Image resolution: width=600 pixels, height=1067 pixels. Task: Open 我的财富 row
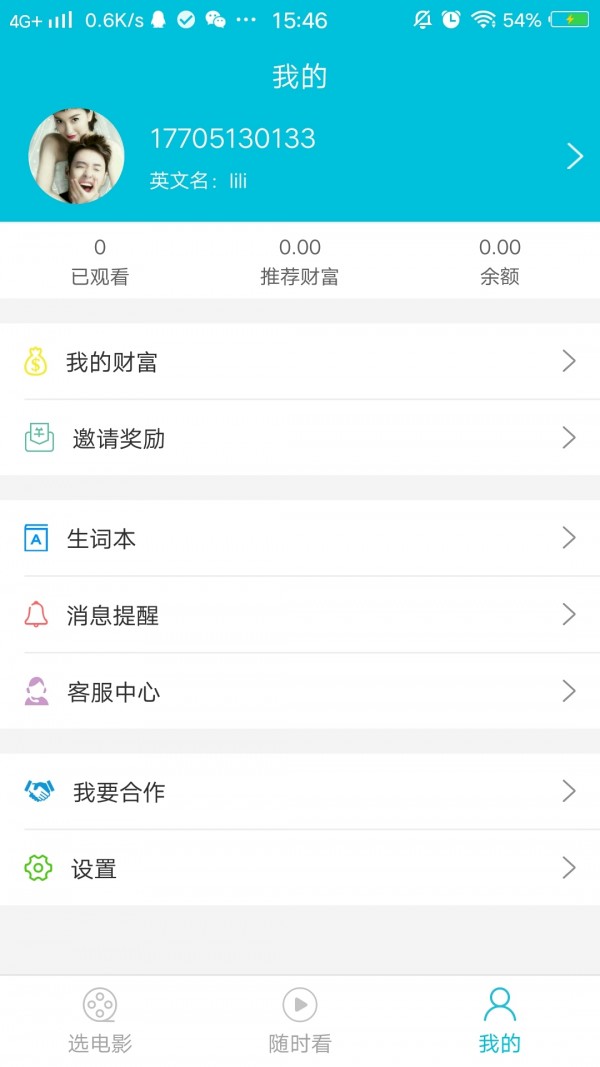[x=300, y=362]
